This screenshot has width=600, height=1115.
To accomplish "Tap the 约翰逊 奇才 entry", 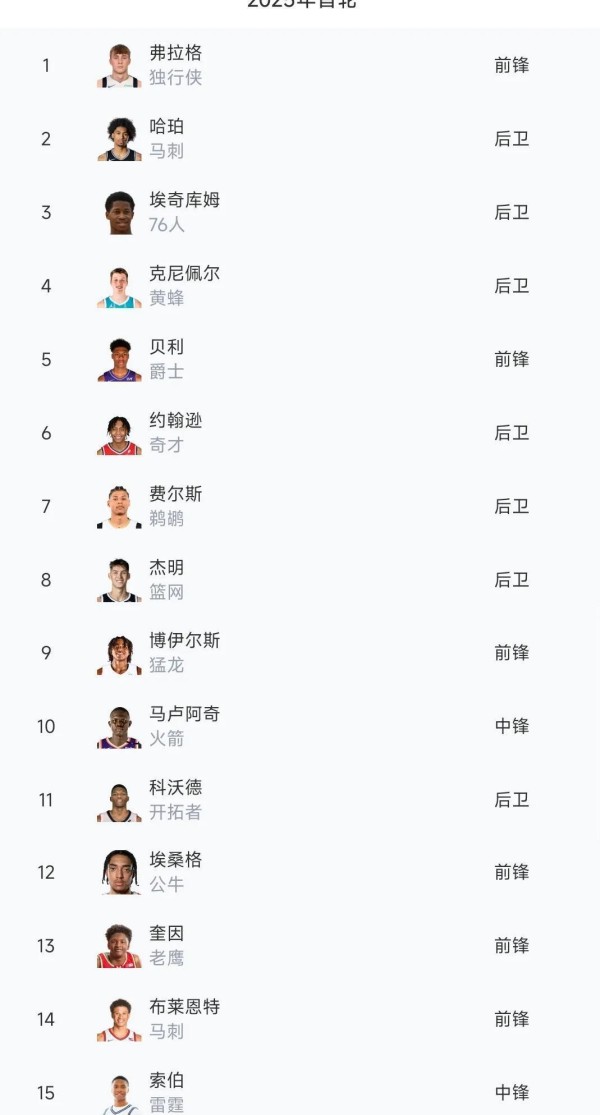I will point(300,432).
